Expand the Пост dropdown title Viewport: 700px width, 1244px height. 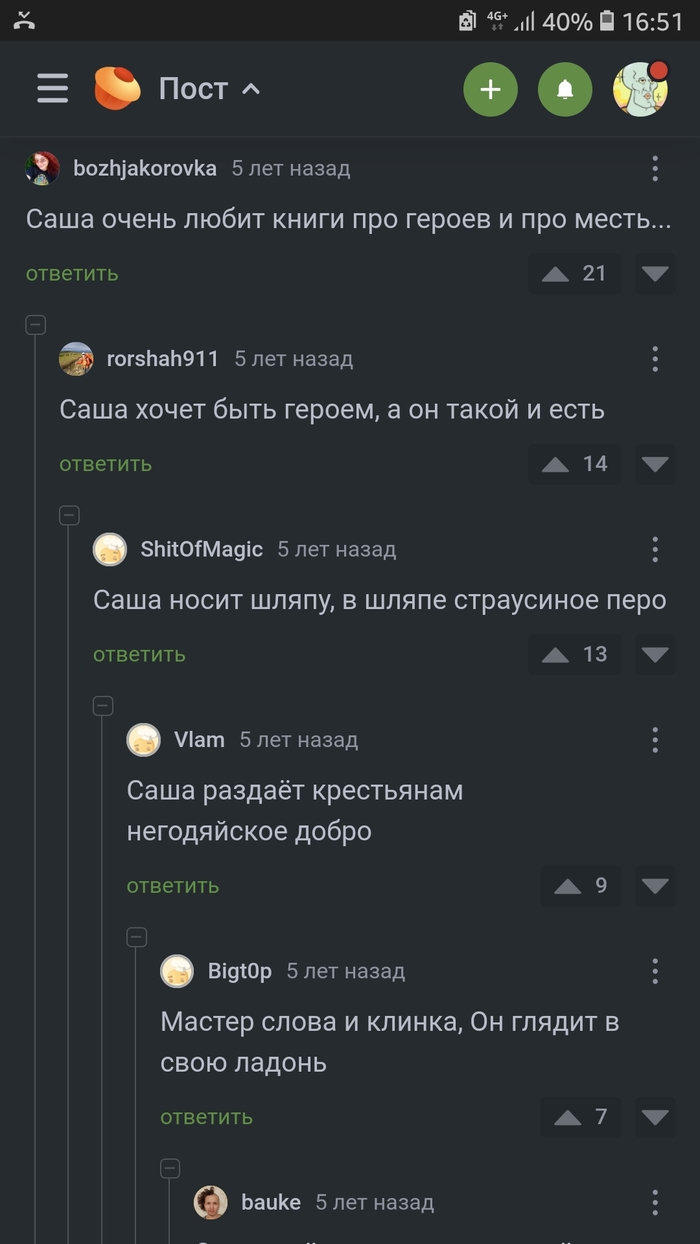[208, 89]
